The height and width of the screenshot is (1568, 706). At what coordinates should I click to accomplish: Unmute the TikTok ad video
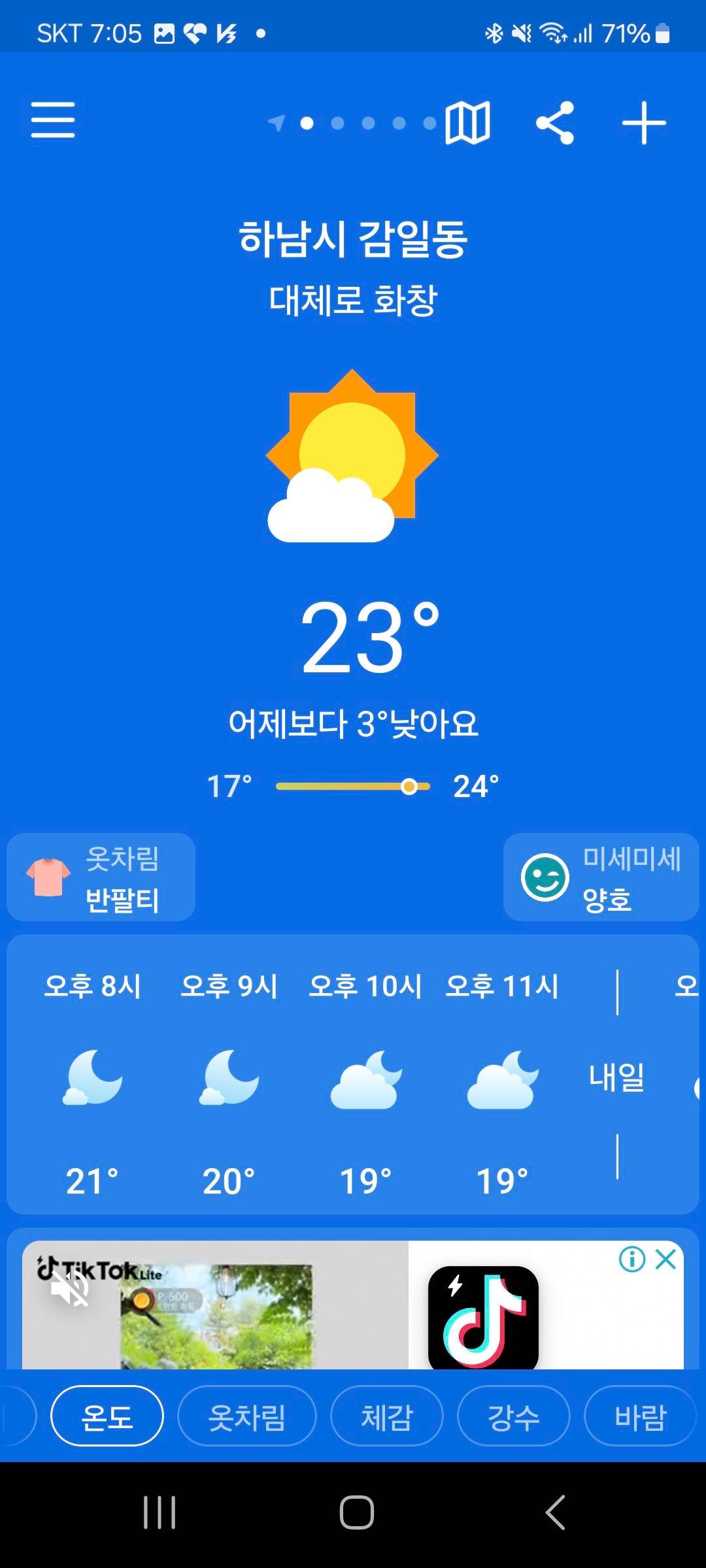click(x=71, y=1289)
